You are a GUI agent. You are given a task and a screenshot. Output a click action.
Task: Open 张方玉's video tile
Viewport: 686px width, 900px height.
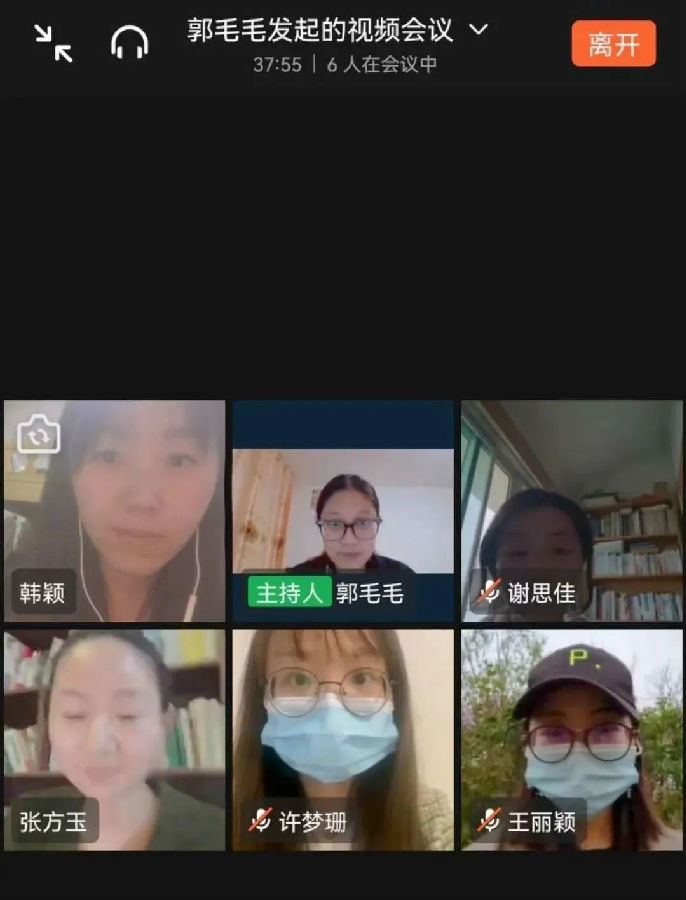coord(114,739)
